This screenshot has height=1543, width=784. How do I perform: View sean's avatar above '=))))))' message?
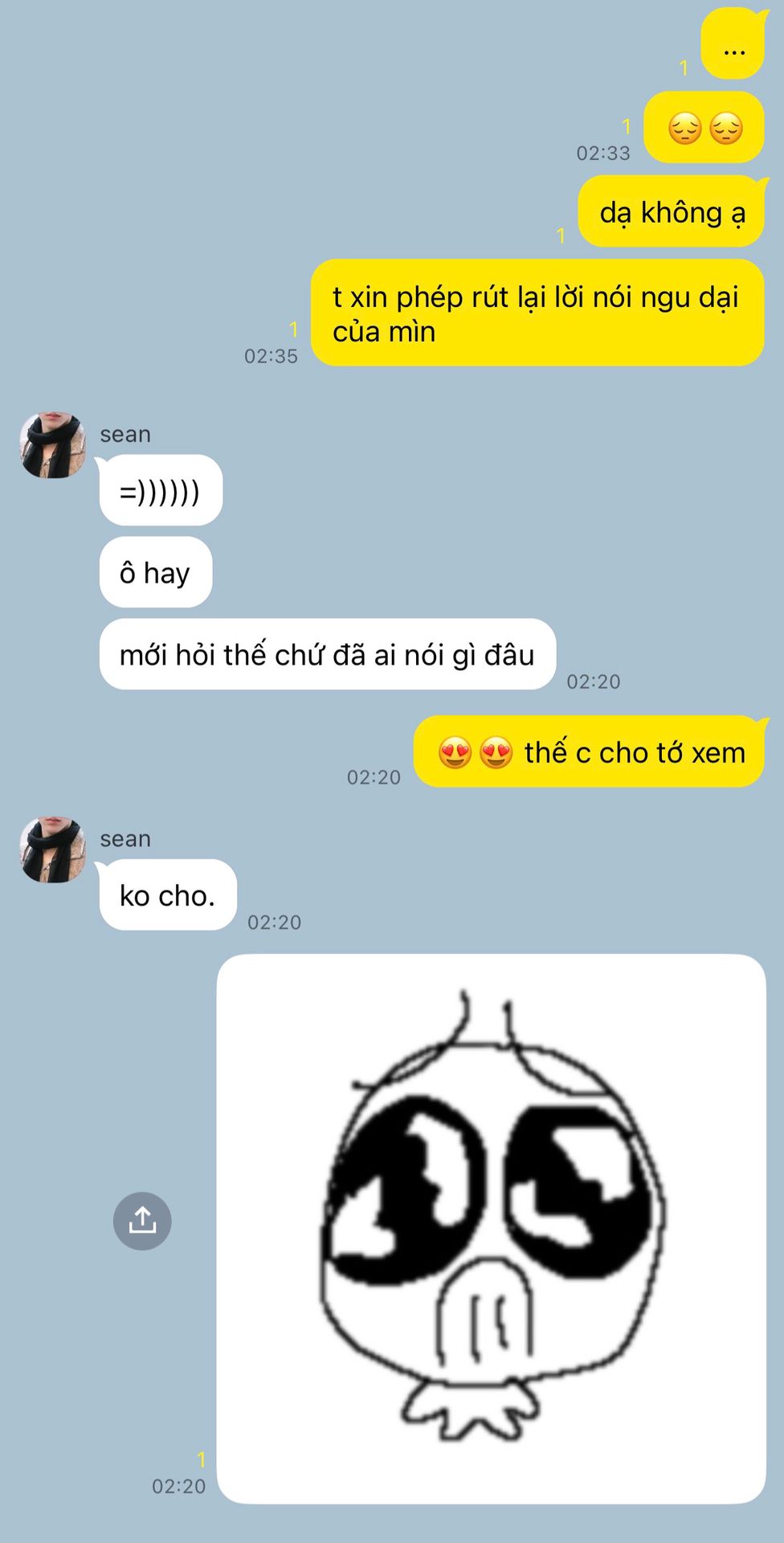[x=53, y=446]
